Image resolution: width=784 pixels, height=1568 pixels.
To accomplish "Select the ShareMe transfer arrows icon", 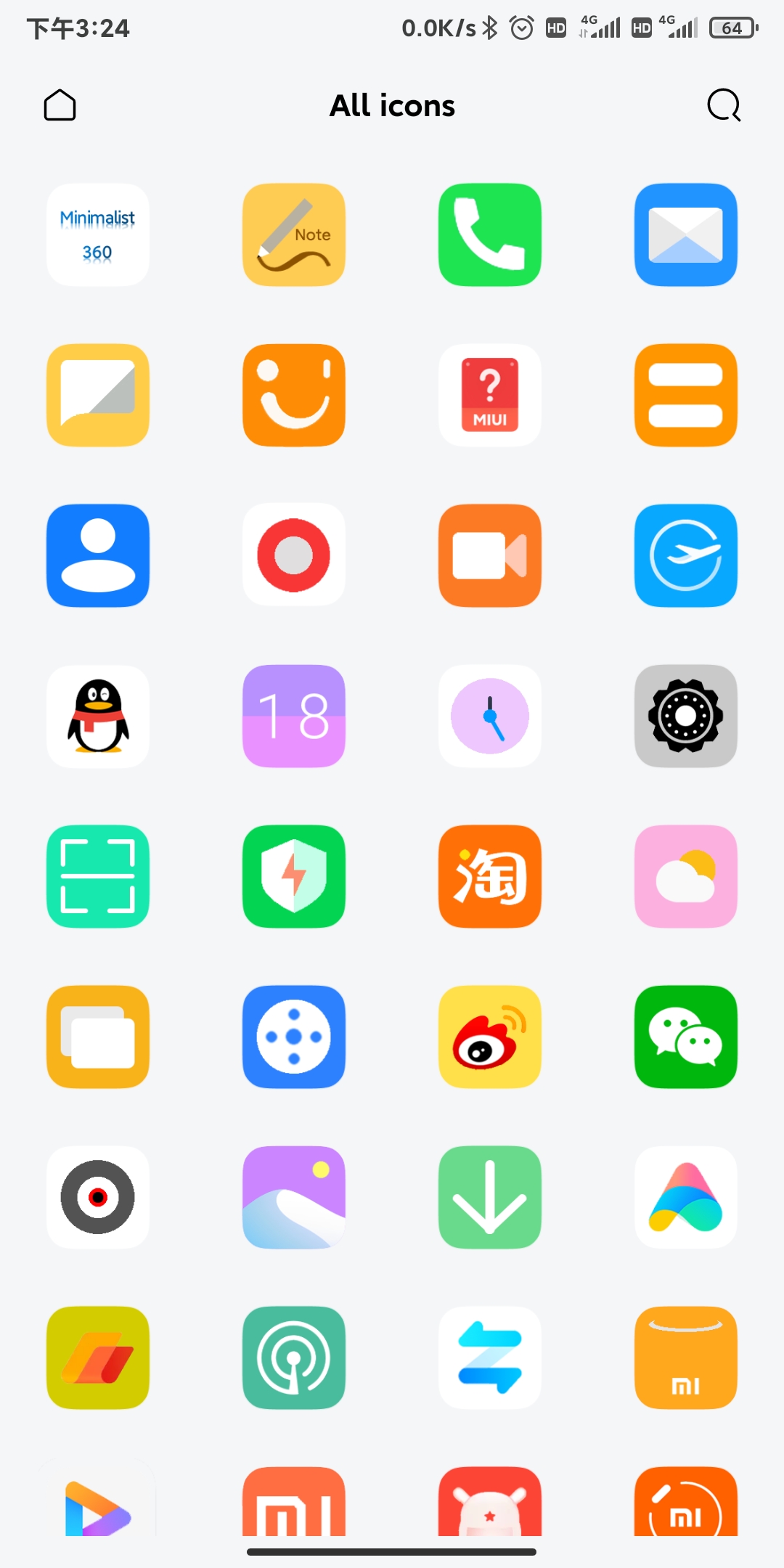I will (x=489, y=1358).
